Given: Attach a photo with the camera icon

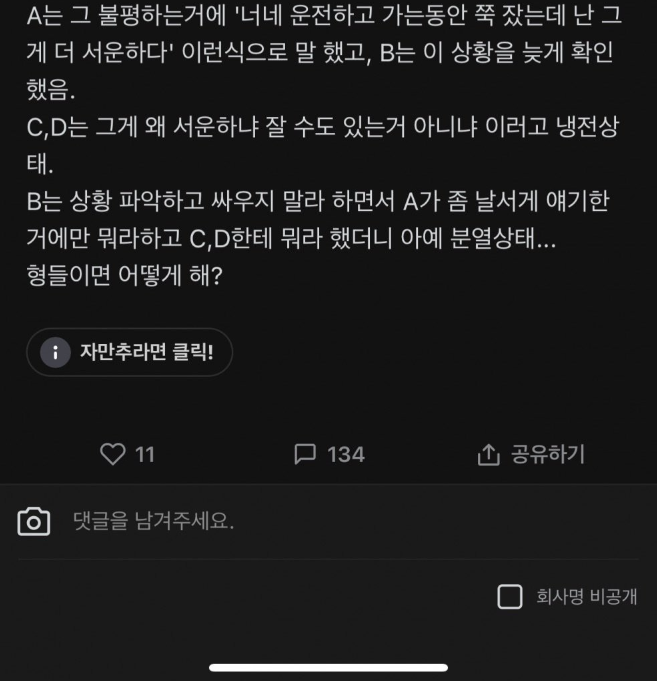Looking at the screenshot, I should pos(34,521).
